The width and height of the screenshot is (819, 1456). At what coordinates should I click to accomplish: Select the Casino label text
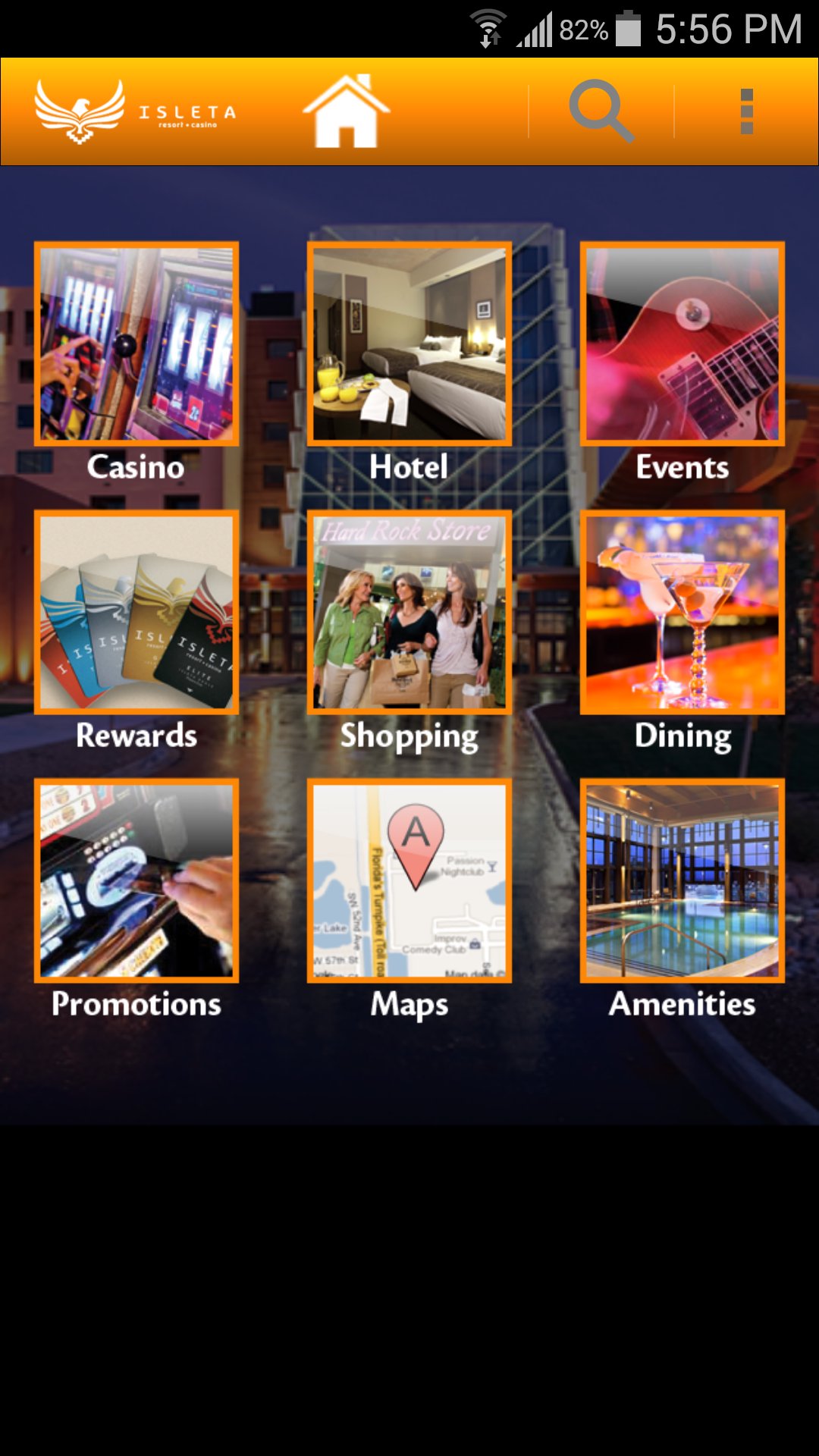pos(136,468)
